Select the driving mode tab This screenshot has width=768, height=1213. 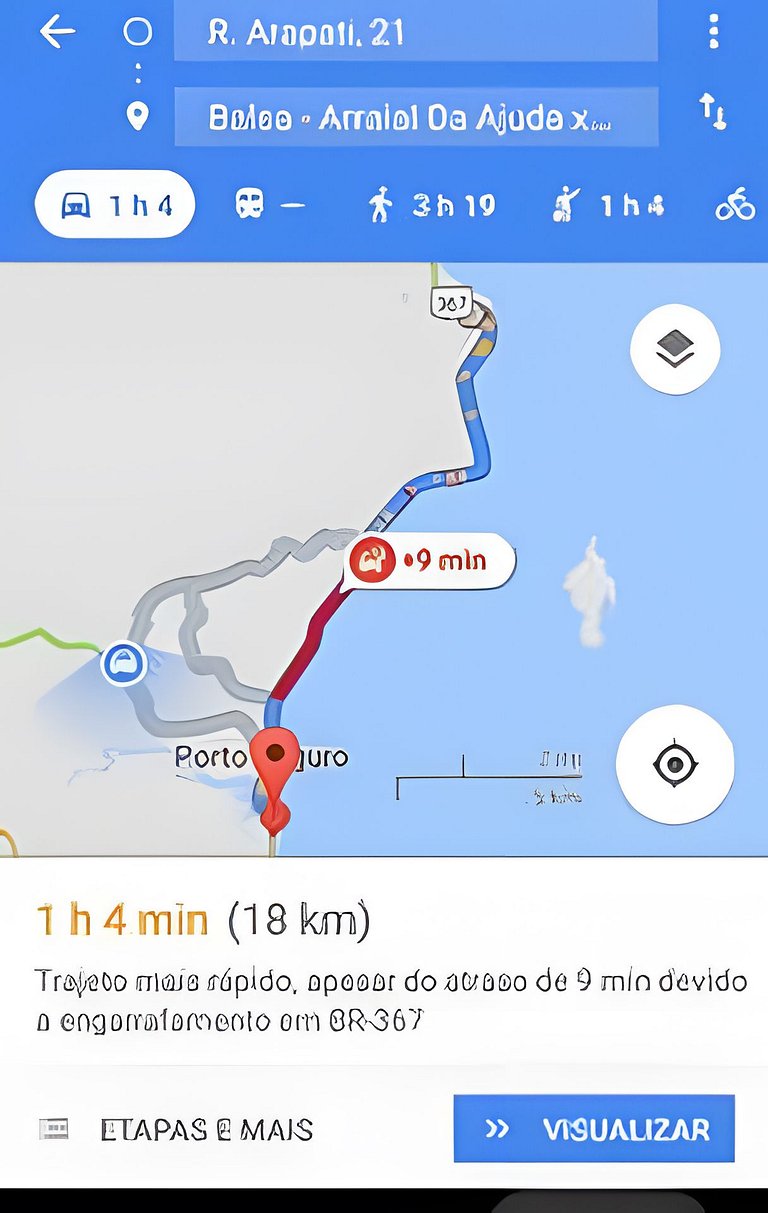coord(115,205)
